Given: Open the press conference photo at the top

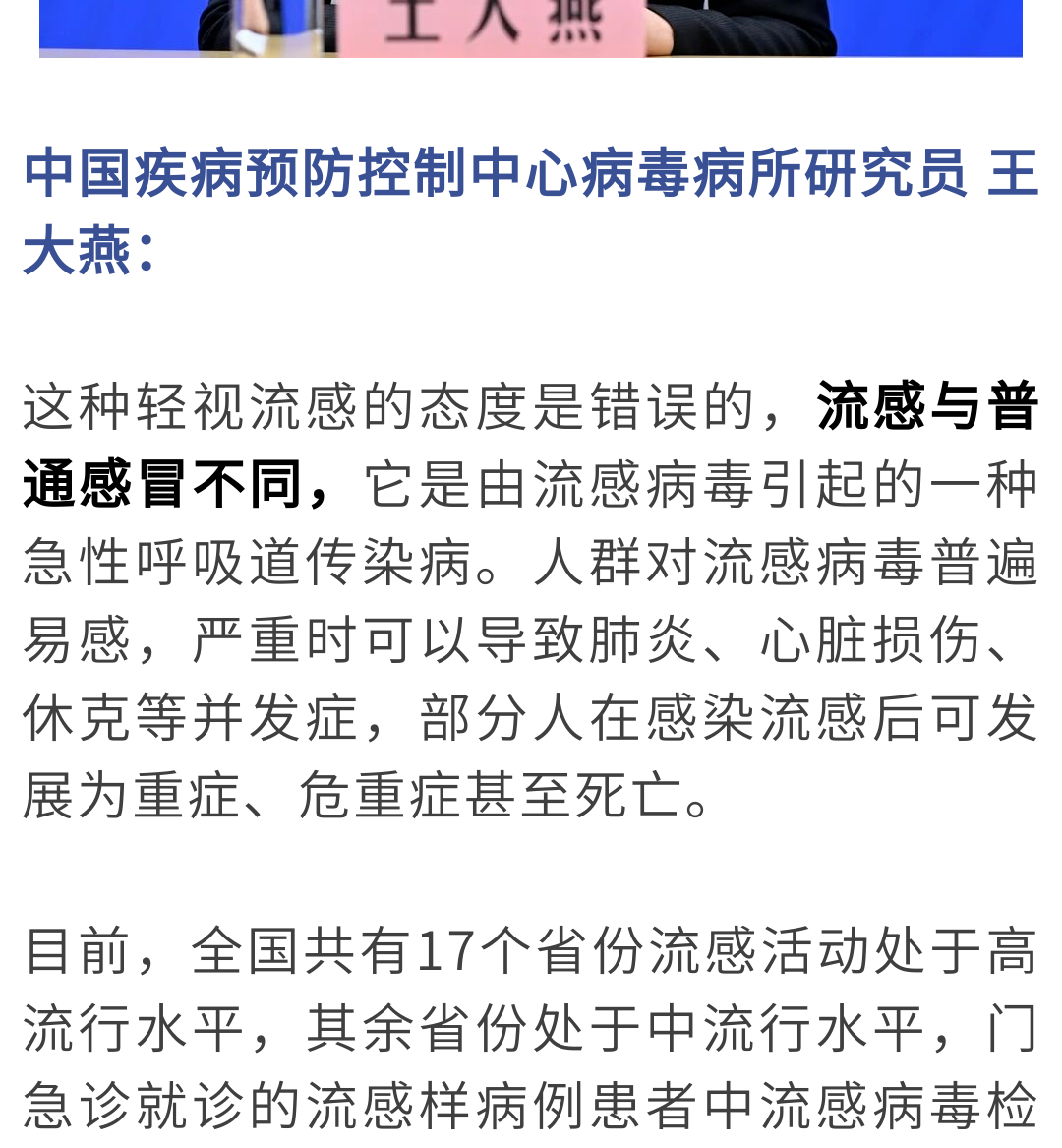Looking at the screenshot, I should pyautogui.click(x=531, y=28).
